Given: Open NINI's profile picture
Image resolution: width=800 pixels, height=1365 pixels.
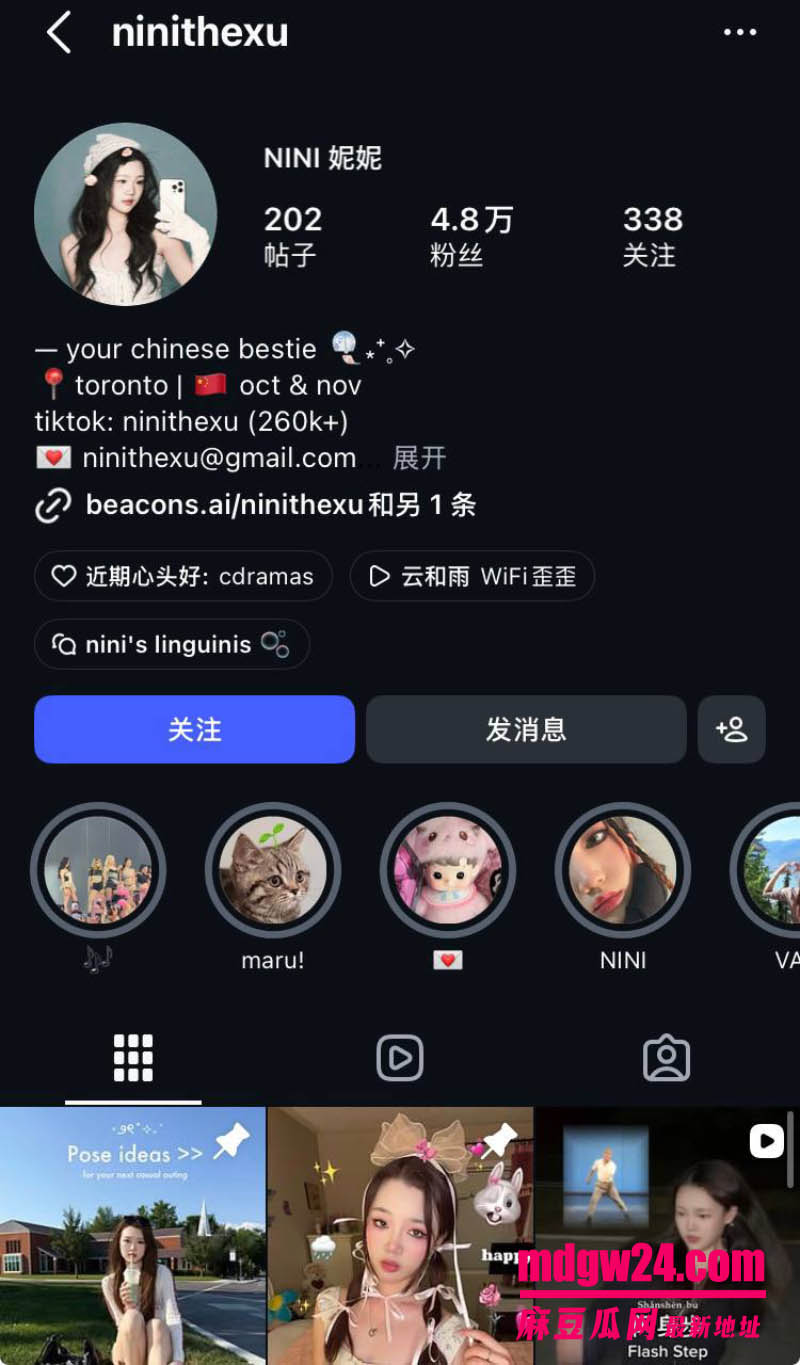Looking at the screenshot, I should (x=125, y=214).
